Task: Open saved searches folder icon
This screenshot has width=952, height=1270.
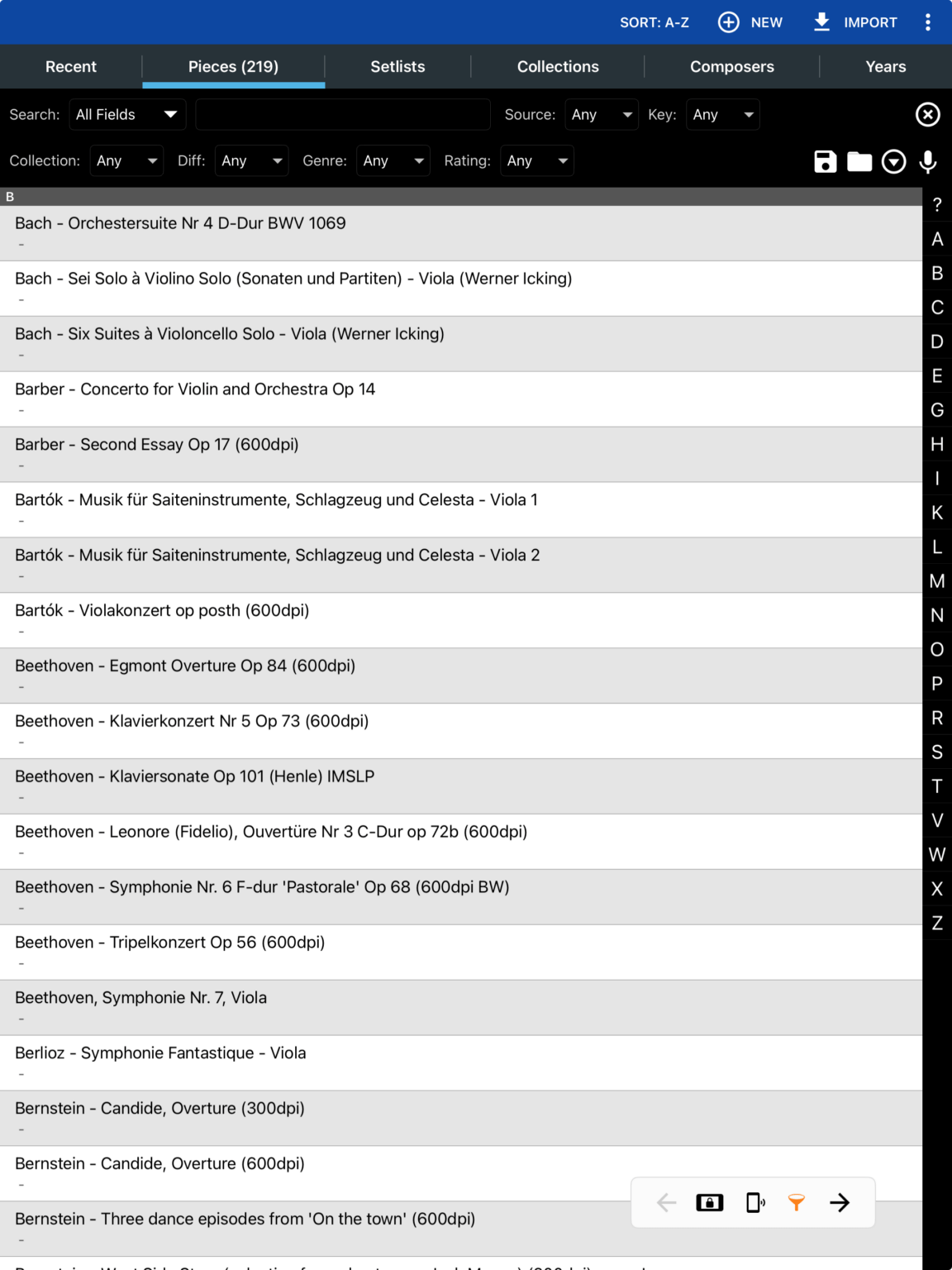Action: [x=859, y=161]
